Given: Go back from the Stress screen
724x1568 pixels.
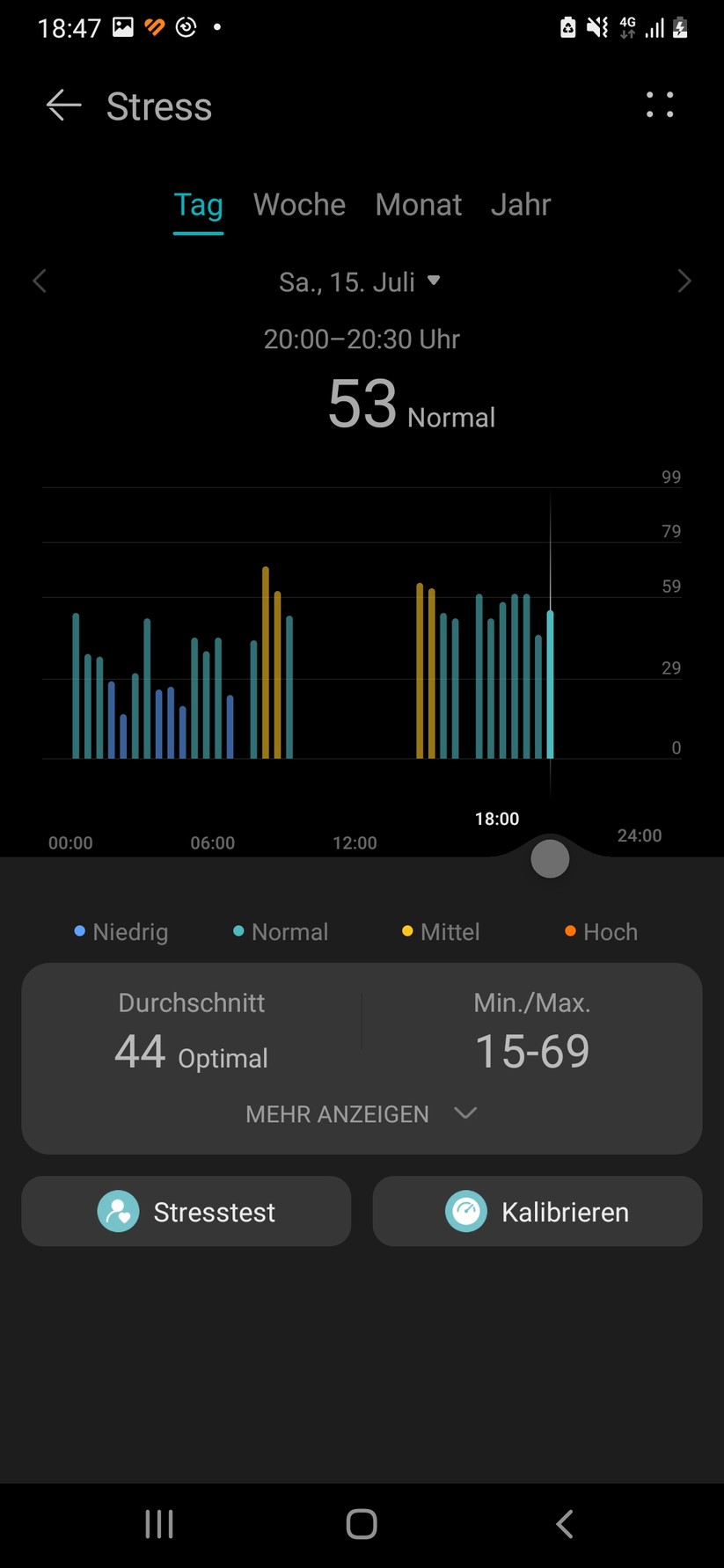Looking at the screenshot, I should coord(63,106).
